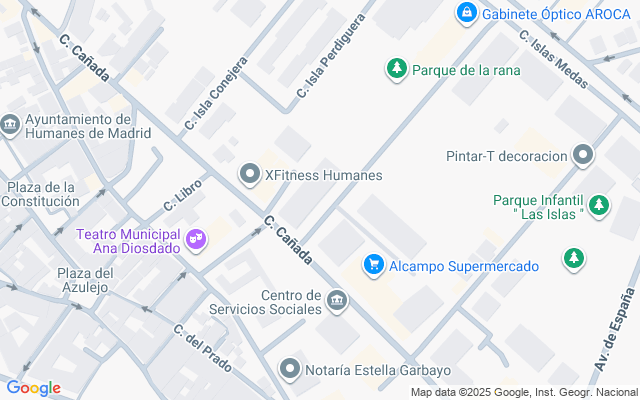Tap the Notaría Estella Garbayo pin
Image resolution: width=640 pixels, height=400 pixels.
tap(290, 368)
